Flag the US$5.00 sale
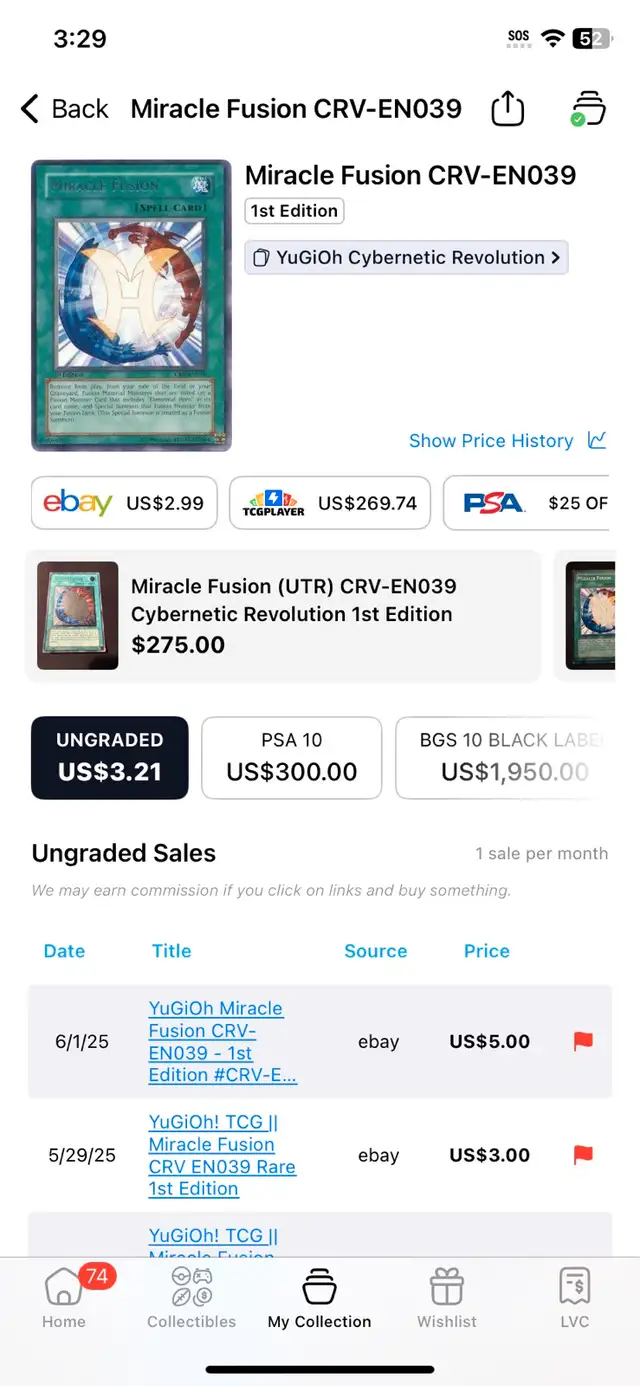The image size is (640, 1386). 583,1041
